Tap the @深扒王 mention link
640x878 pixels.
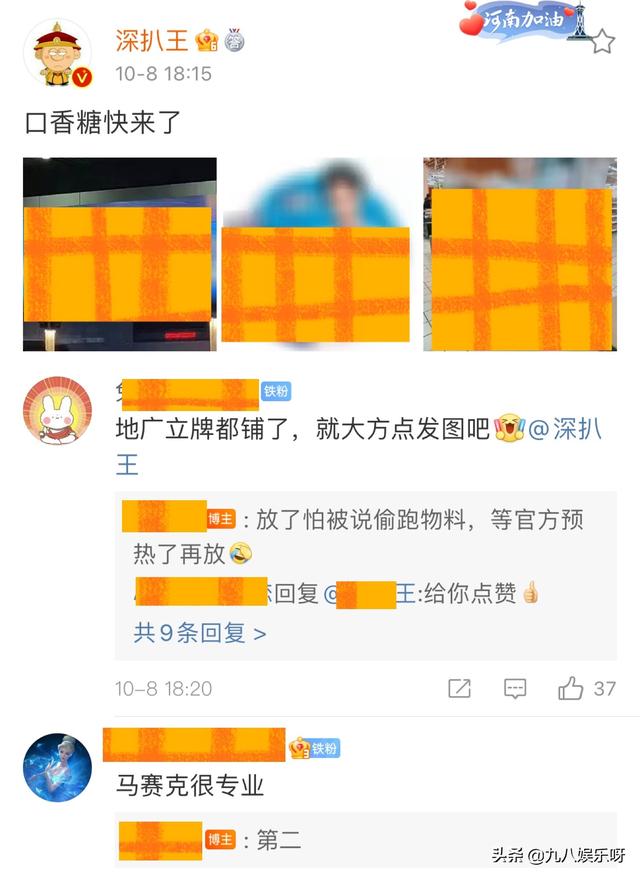563,431
